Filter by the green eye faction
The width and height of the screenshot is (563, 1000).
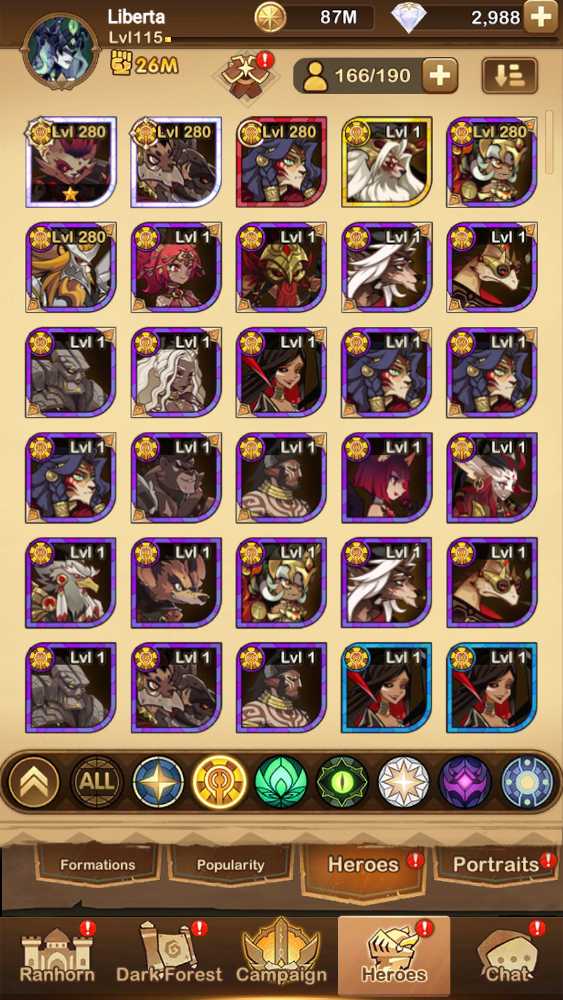coord(342,783)
